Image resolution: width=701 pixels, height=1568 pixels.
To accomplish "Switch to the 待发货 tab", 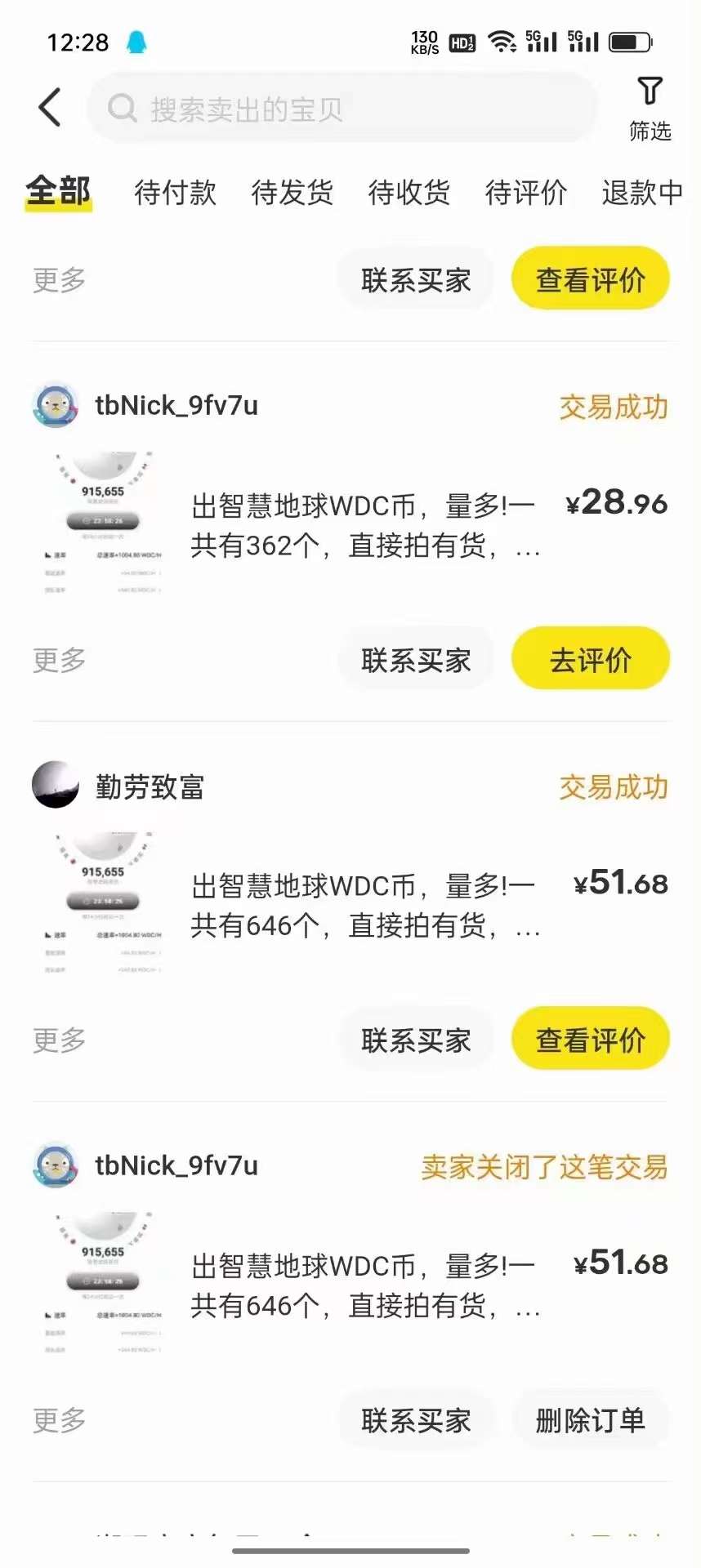I will pyautogui.click(x=292, y=193).
